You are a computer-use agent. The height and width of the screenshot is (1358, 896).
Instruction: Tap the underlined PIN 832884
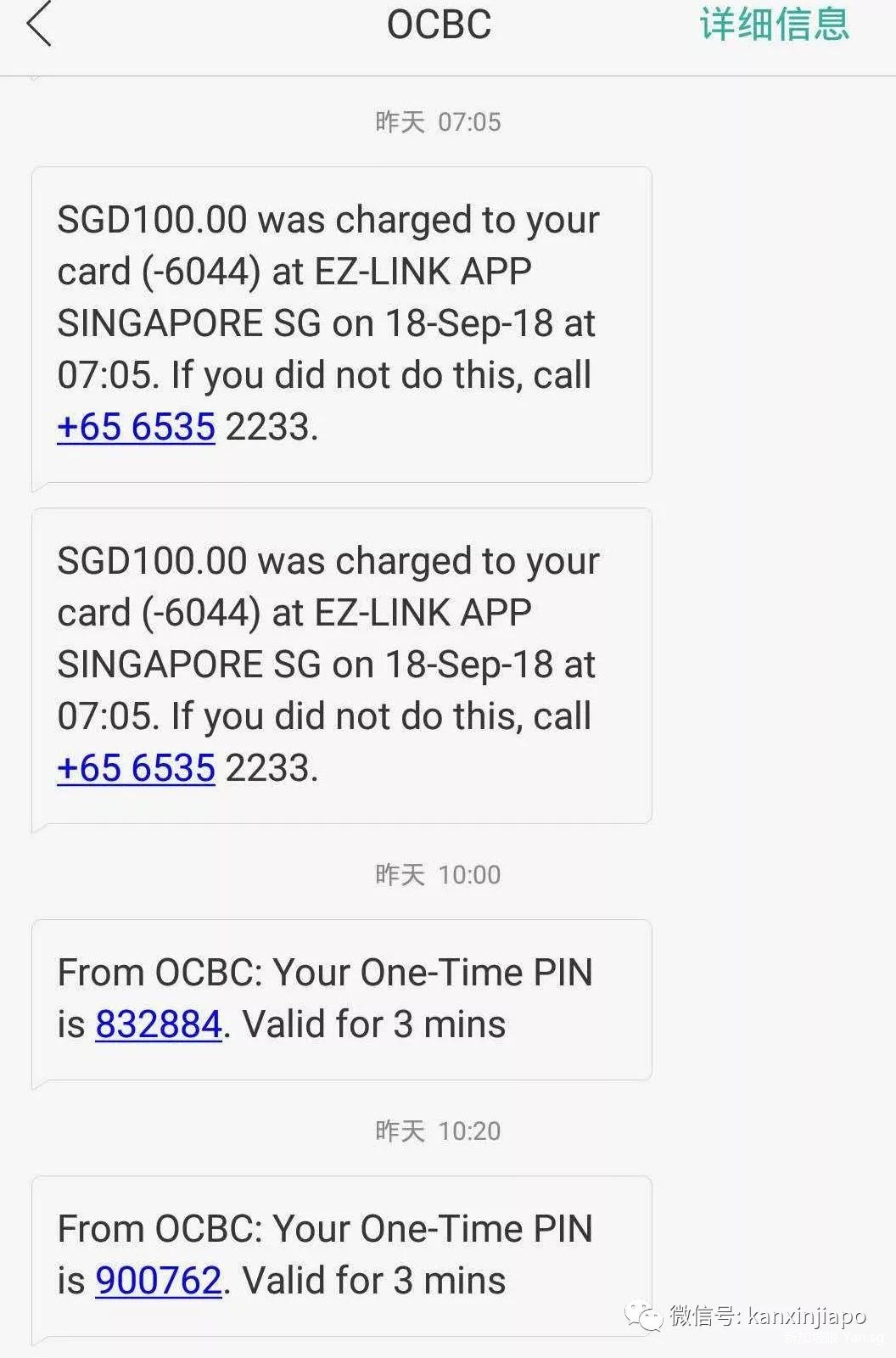(159, 1024)
